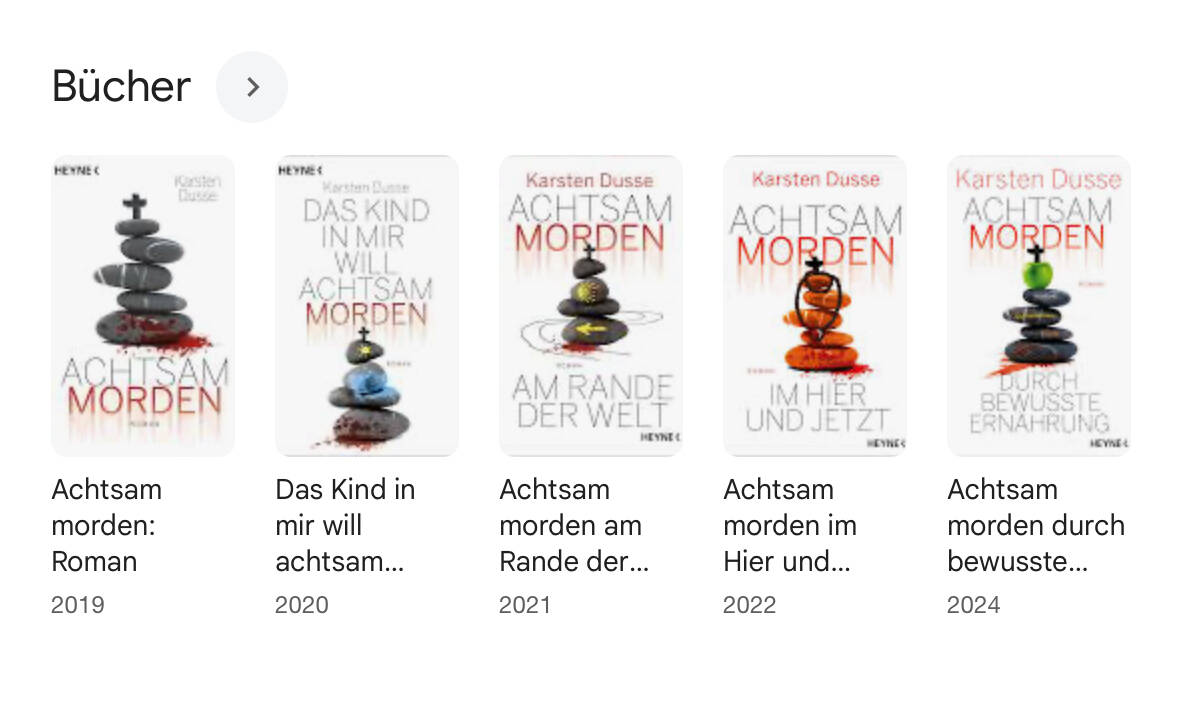Viewport: 1180px width, 726px height.
Task: View Achtsam morden am Rande der Welt
Action: pos(591,306)
